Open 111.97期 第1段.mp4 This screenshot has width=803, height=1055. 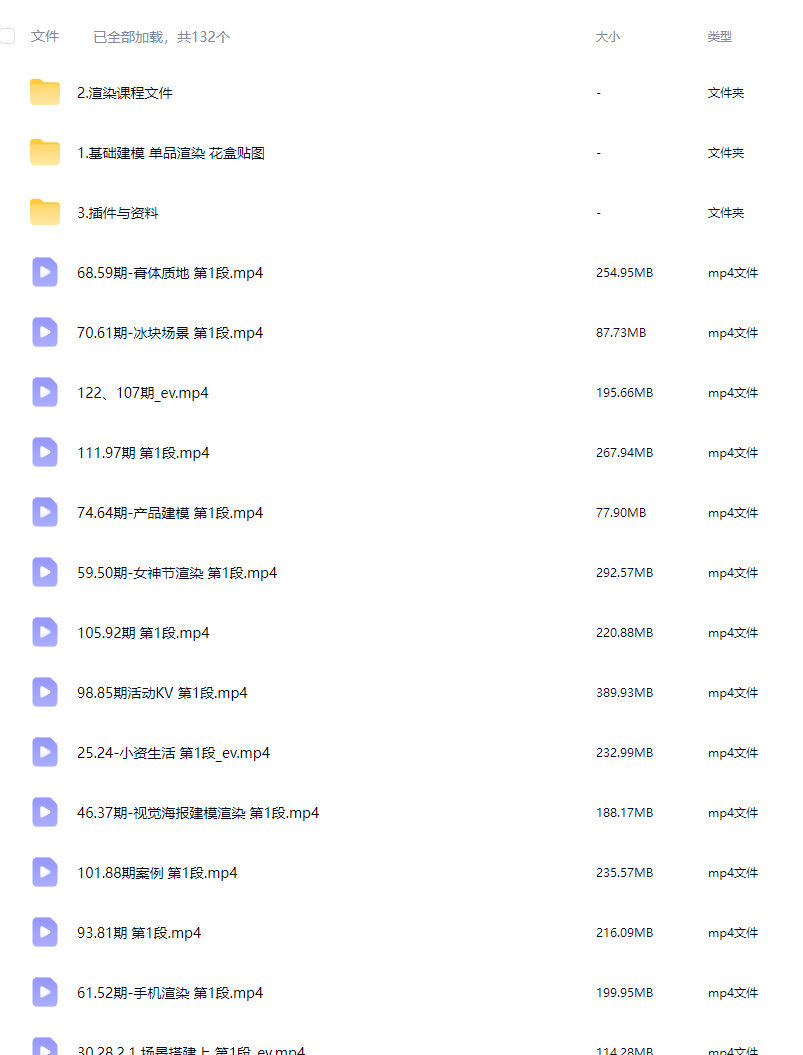[143, 453]
